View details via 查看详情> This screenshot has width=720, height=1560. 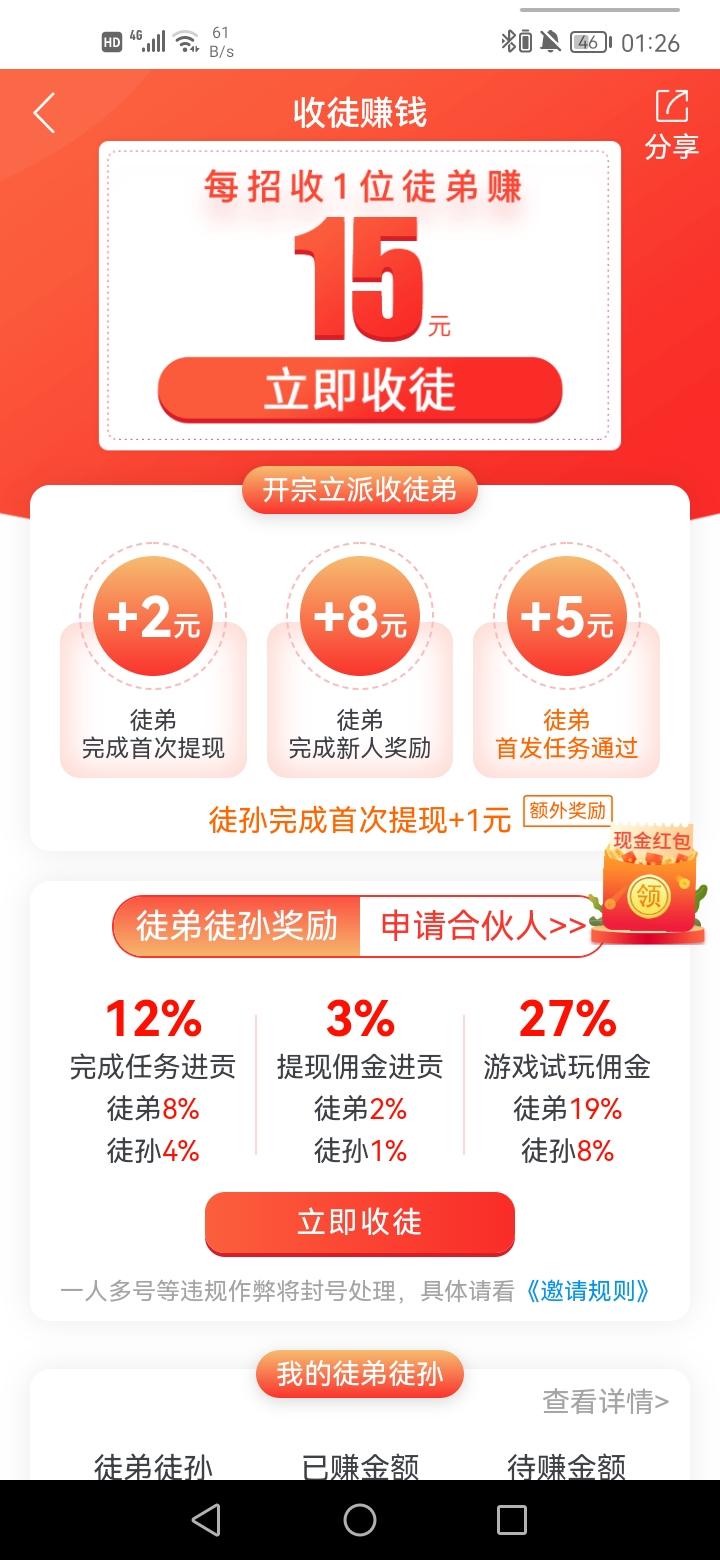pyautogui.click(x=605, y=1402)
